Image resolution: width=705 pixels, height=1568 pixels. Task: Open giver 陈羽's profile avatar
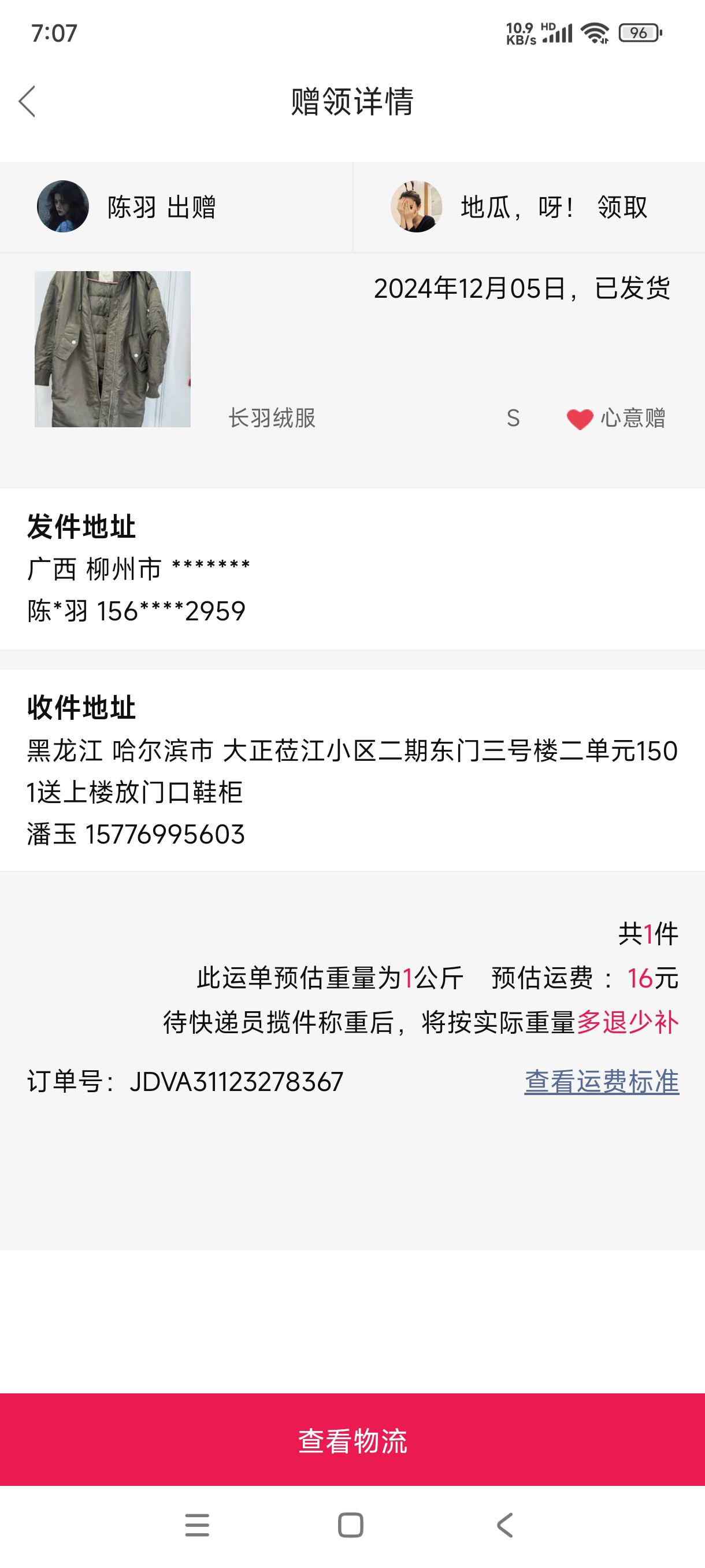coord(63,206)
